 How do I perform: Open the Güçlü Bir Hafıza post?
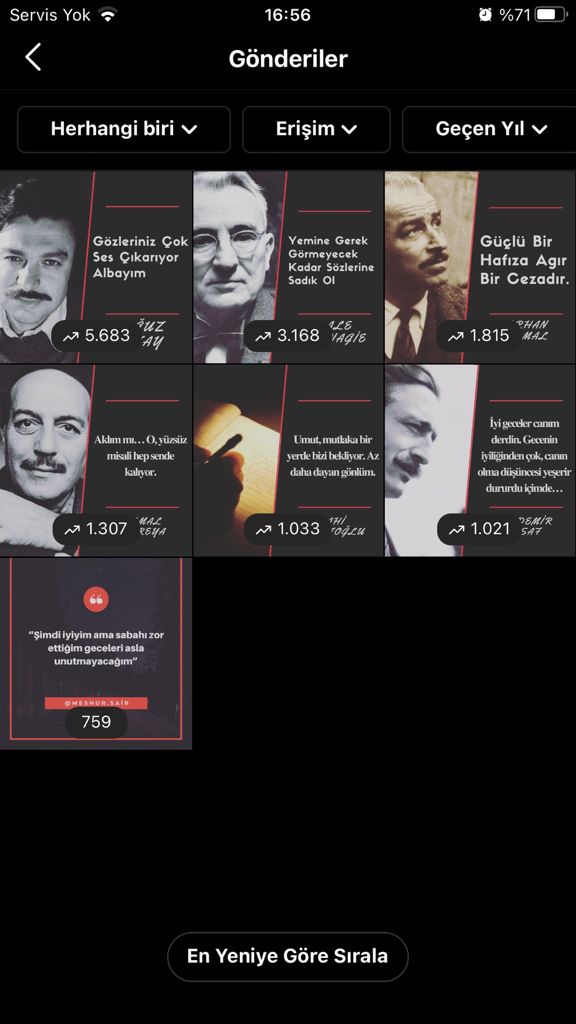[x=480, y=266]
